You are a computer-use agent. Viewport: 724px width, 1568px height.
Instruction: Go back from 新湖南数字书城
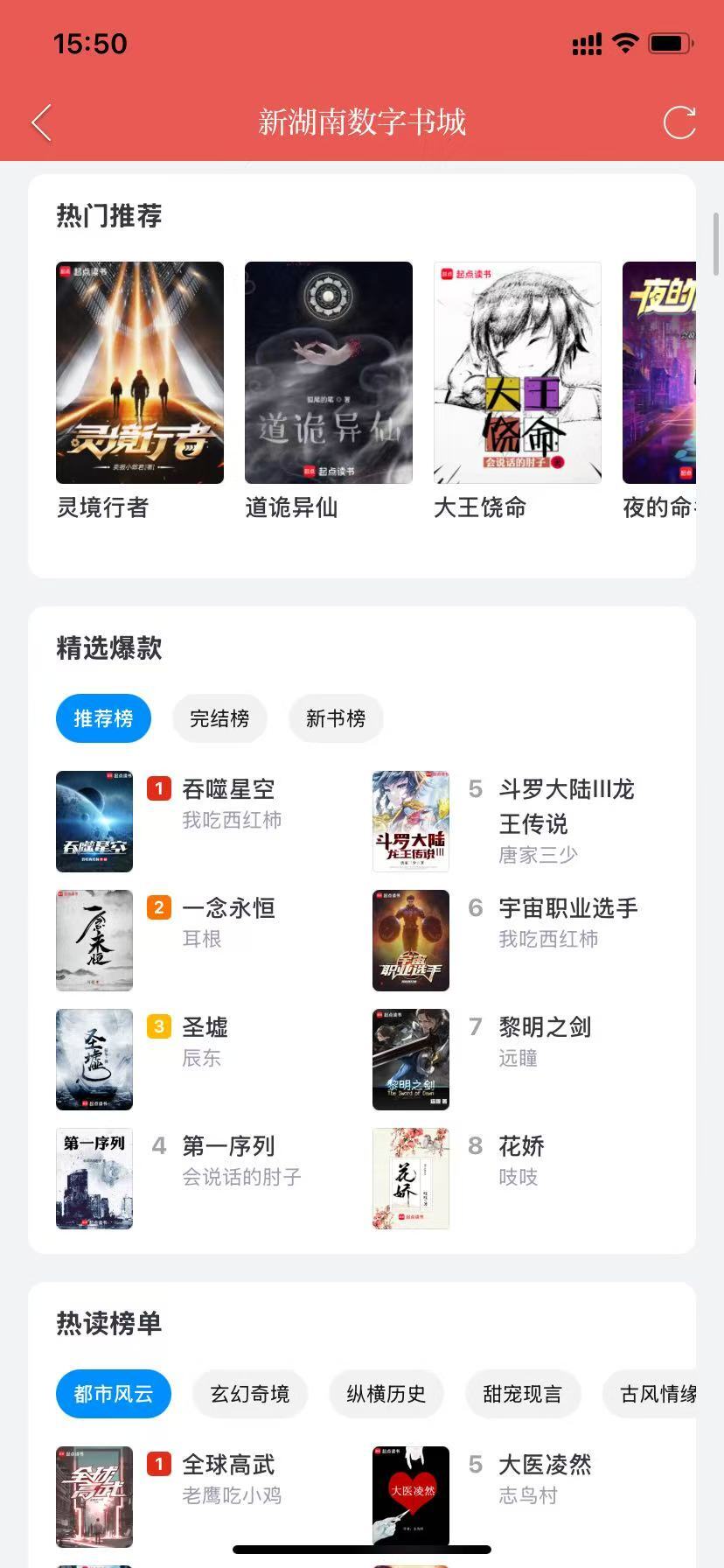[x=41, y=122]
